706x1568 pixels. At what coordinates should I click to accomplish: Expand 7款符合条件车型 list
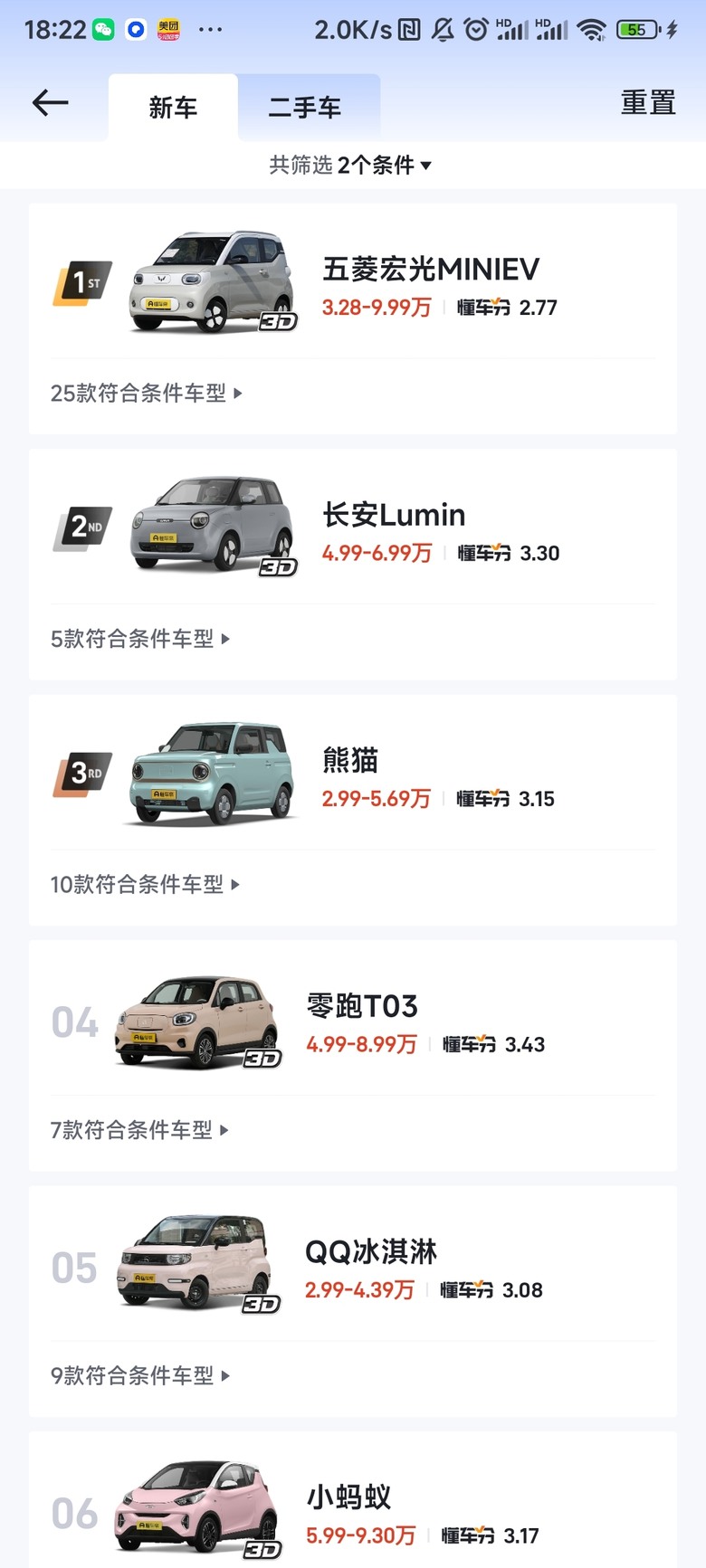coord(139,1130)
